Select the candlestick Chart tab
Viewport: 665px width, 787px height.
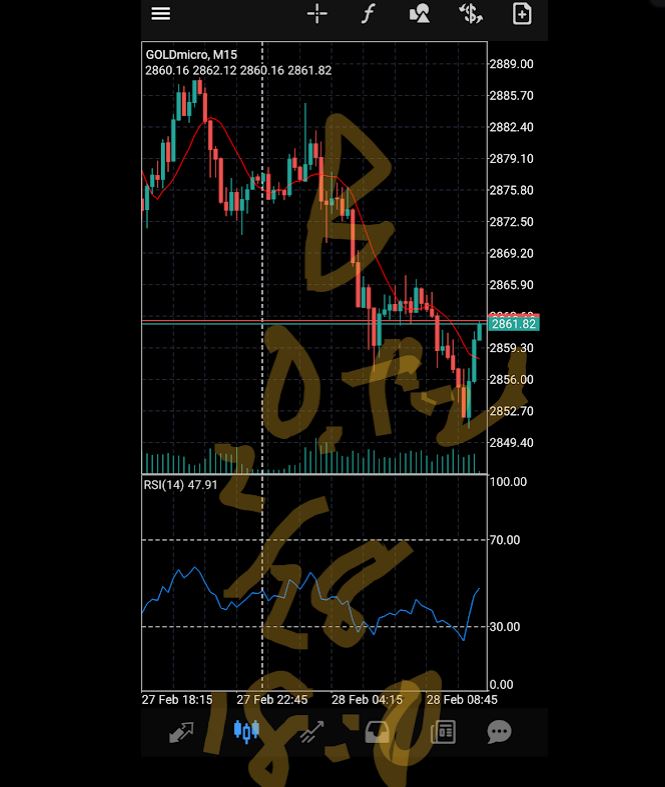click(246, 732)
